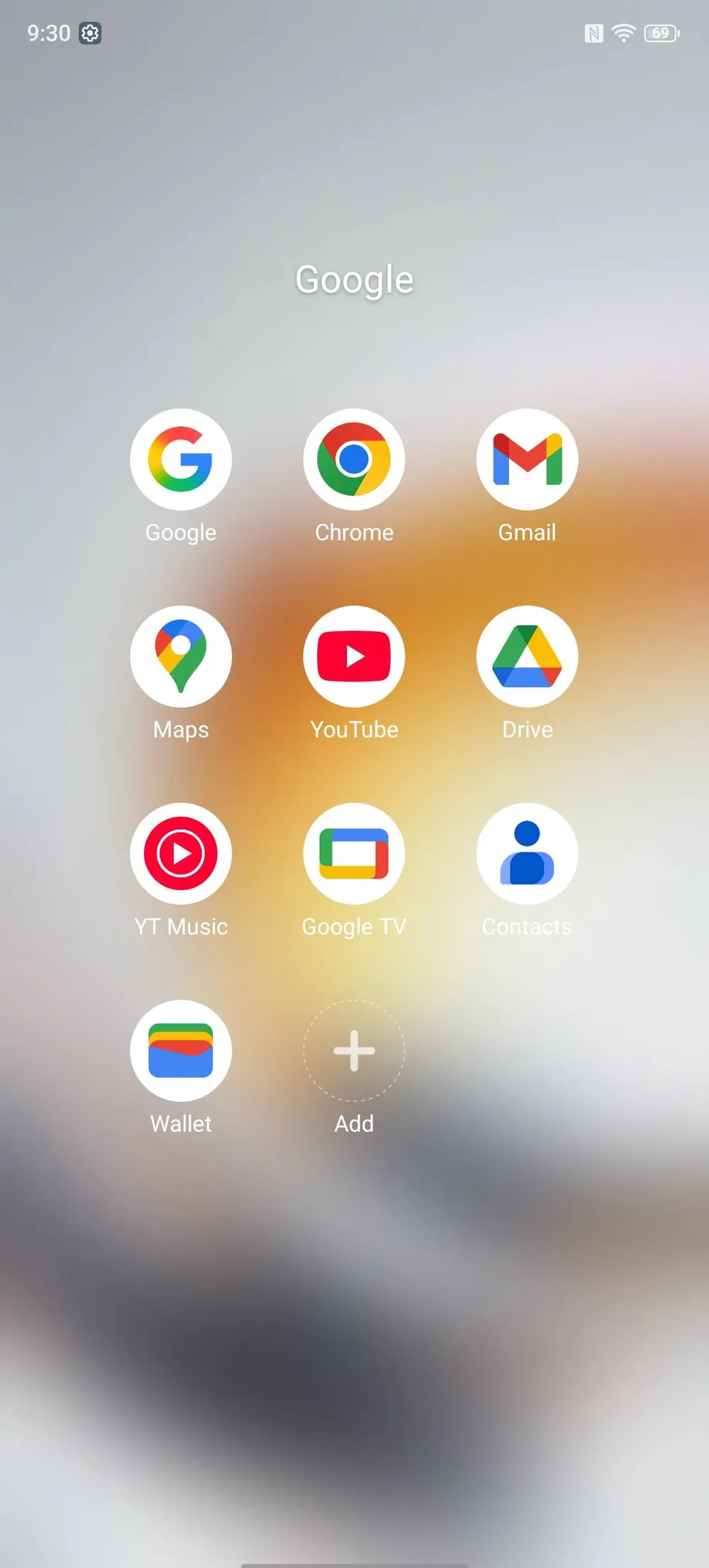The image size is (709, 1568).
Task: Open Google Drive
Action: coord(527,657)
